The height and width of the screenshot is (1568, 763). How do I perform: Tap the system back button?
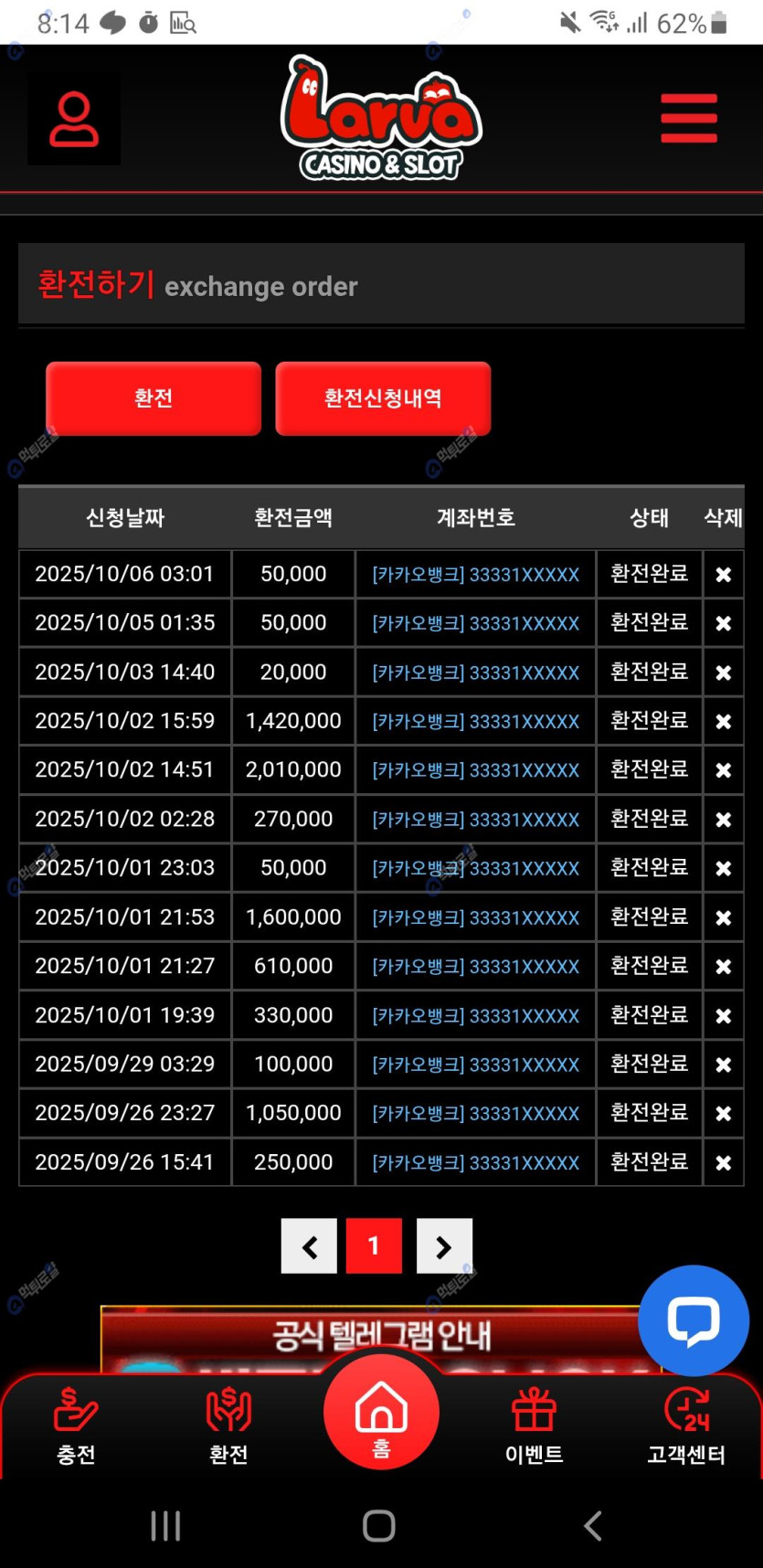593,1526
